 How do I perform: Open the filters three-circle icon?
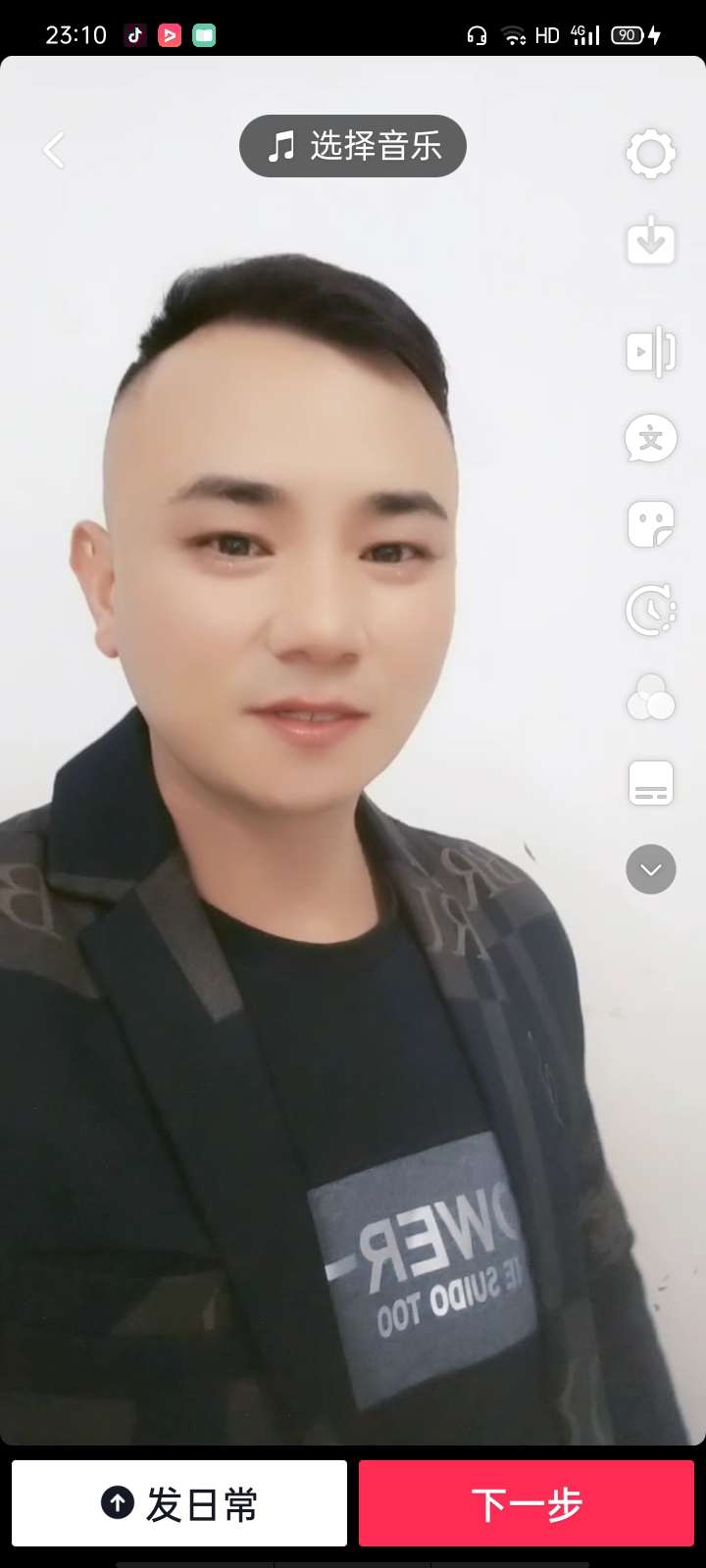tap(651, 698)
